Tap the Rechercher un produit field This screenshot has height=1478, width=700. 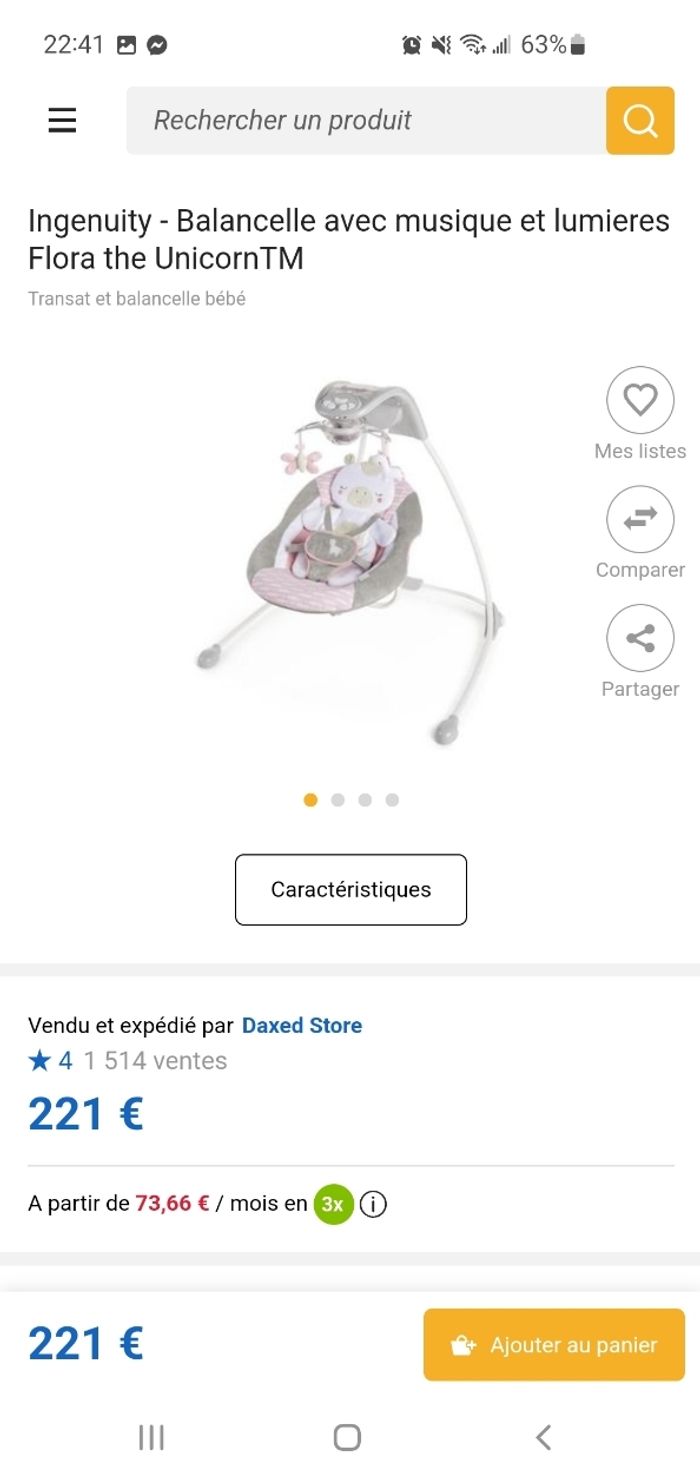[x=366, y=120]
